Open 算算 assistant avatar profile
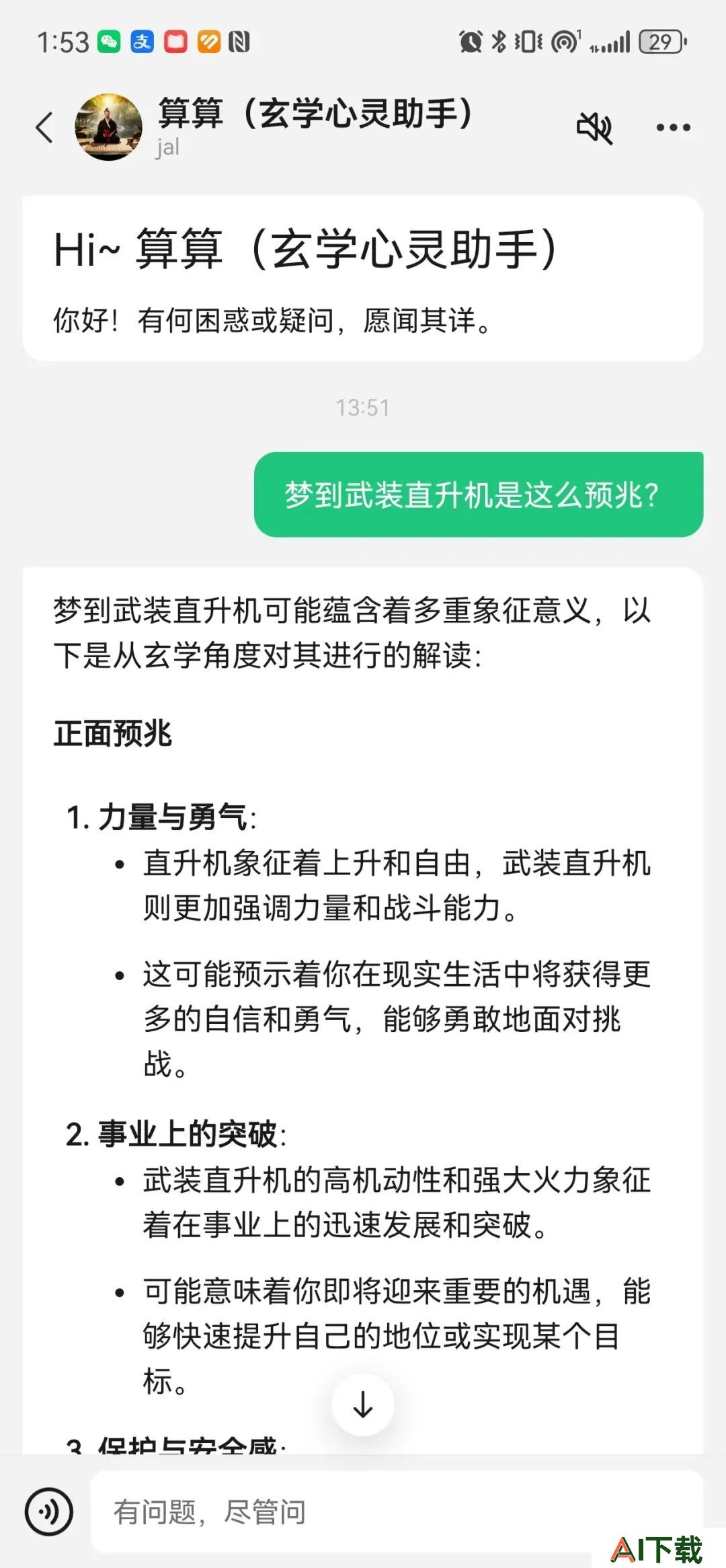This screenshot has width=726, height=1568. point(109,127)
